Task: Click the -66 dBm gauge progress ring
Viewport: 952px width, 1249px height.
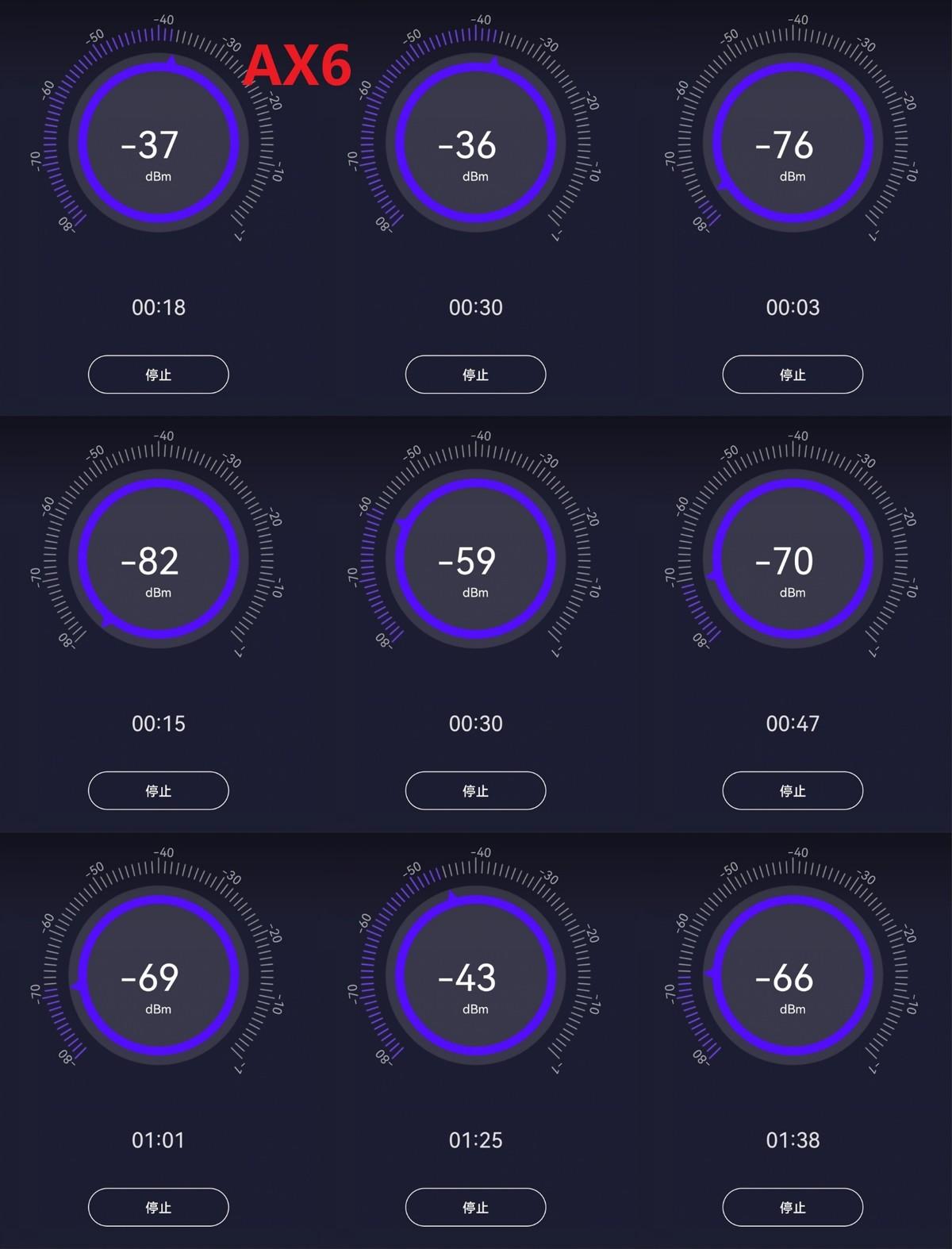Action: click(x=792, y=905)
